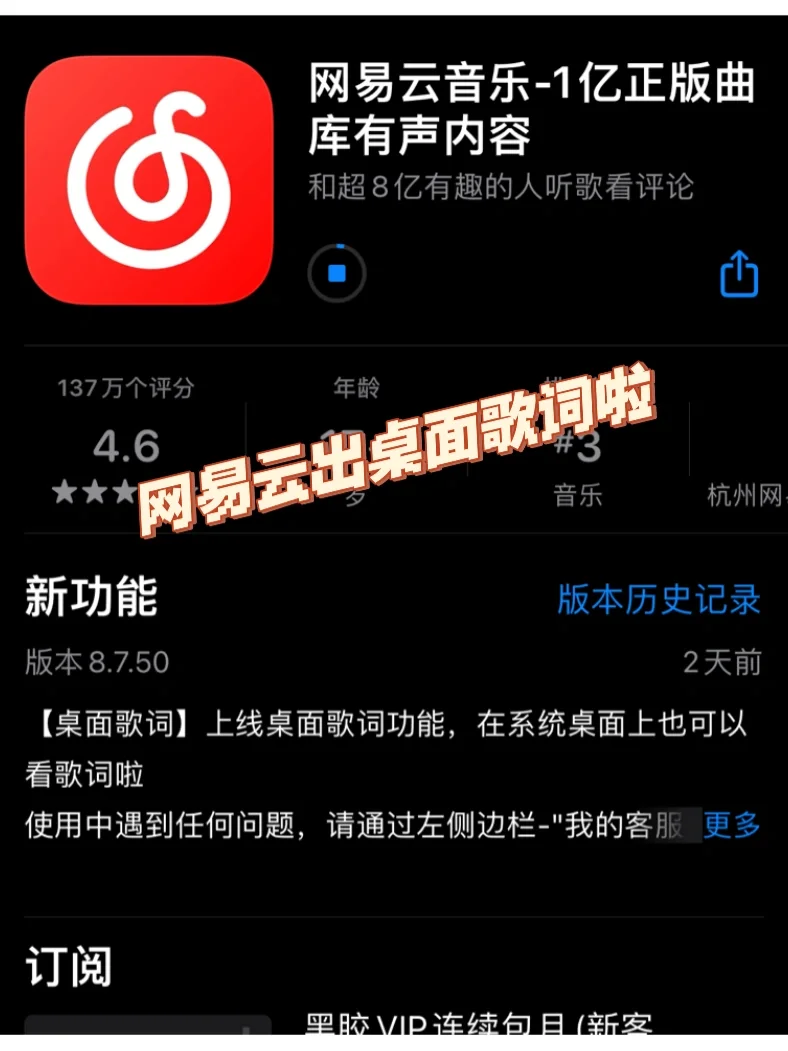Expand the update notes with 更多

[732, 825]
